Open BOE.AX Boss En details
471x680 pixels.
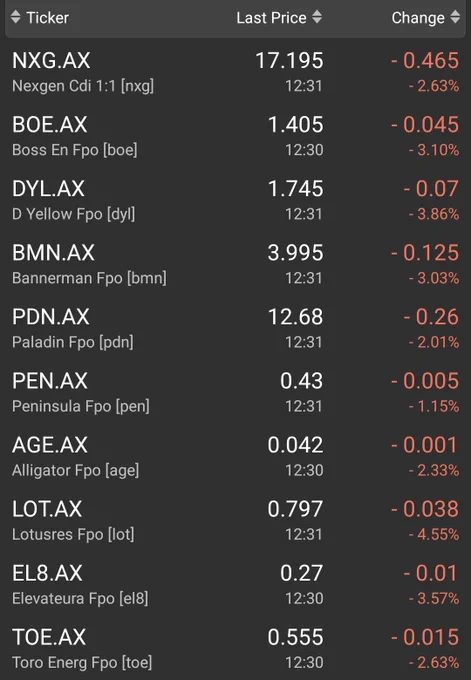(x=236, y=136)
